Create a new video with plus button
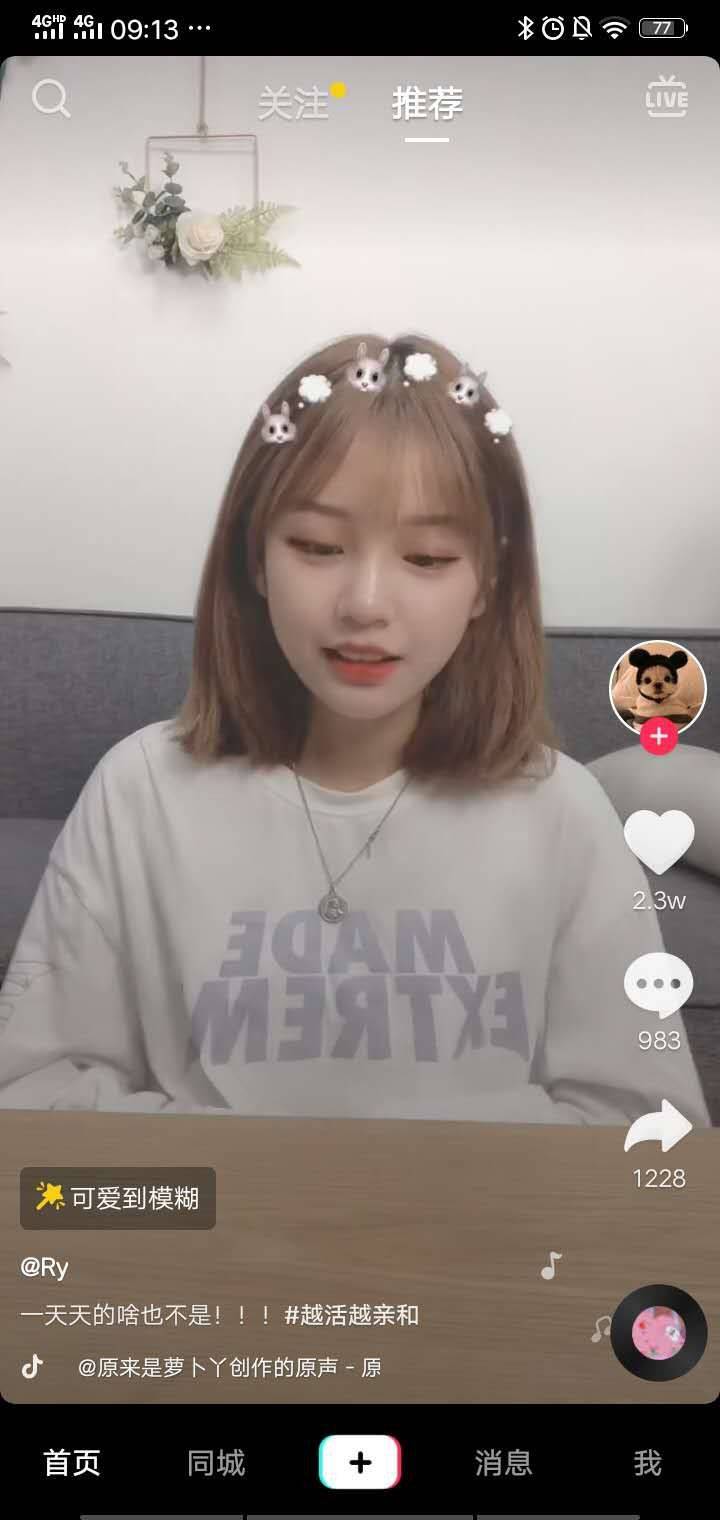The image size is (720, 1520). click(x=360, y=1463)
